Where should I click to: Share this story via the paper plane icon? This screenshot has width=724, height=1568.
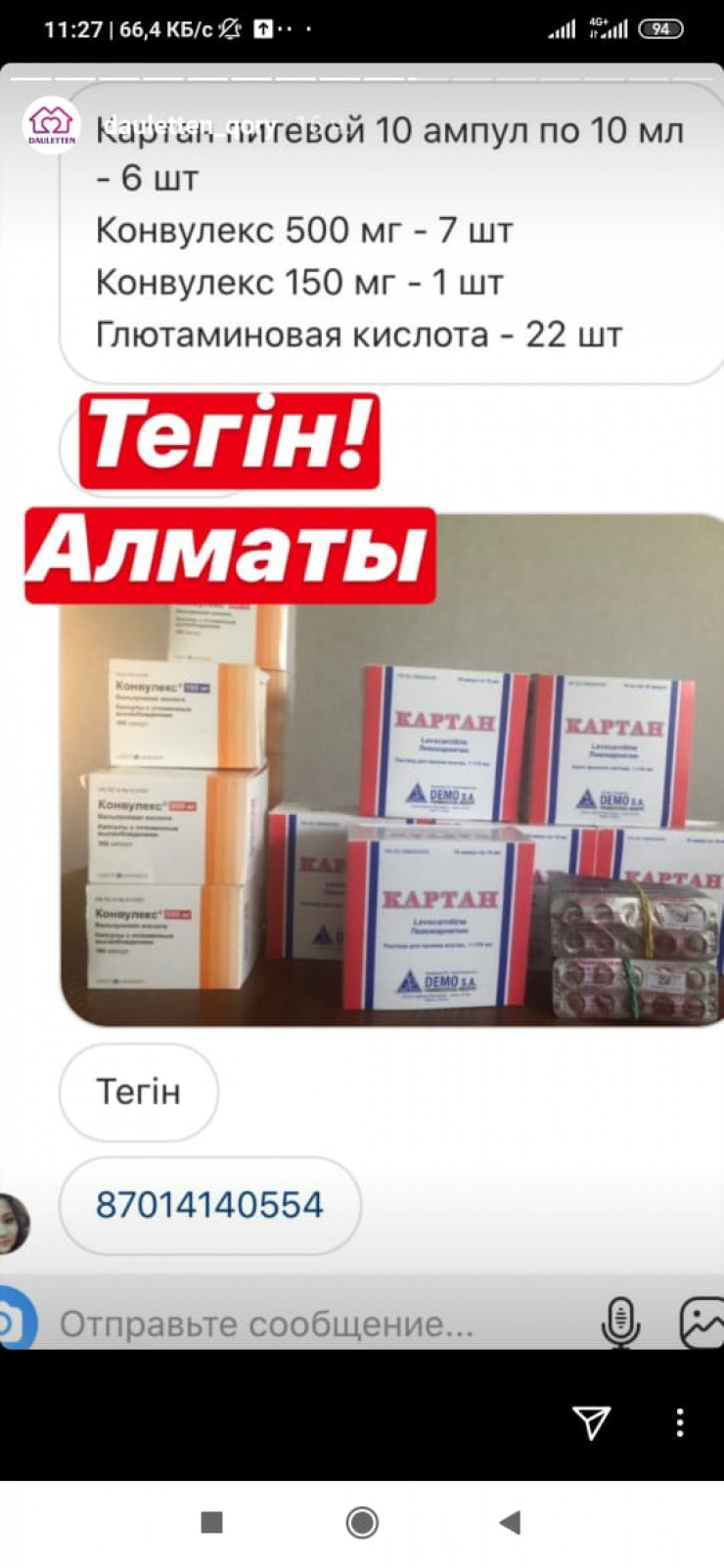tap(592, 1421)
